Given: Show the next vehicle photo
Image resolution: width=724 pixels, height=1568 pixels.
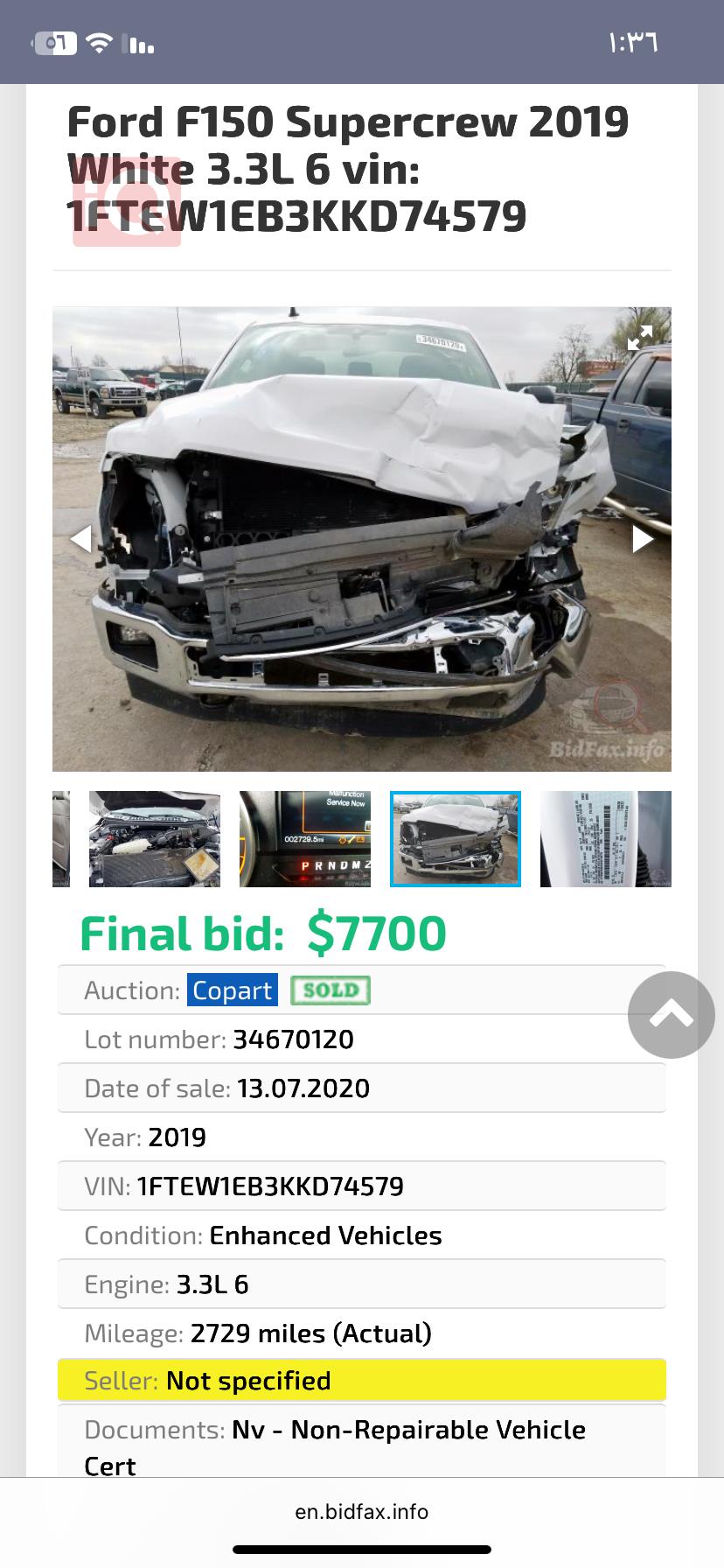Looking at the screenshot, I should (643, 539).
